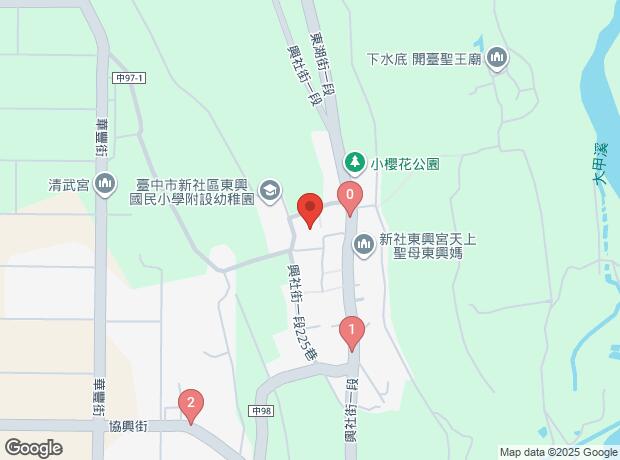This screenshot has width=620, height=460.
Task: Open the 小櫻花公園 park place icon
Action: point(354,161)
